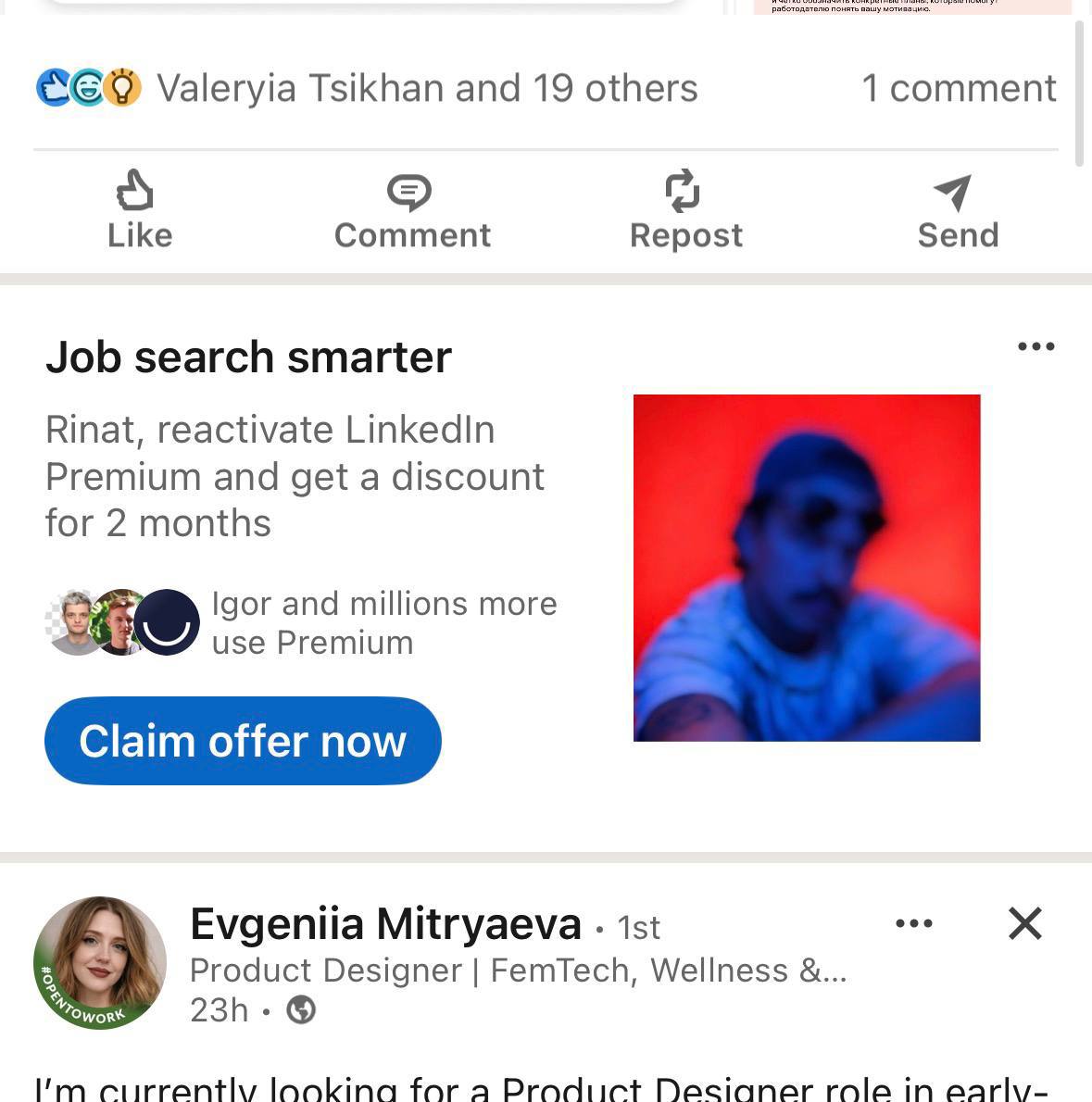Comment on the post
1092x1102 pixels.
[411, 210]
